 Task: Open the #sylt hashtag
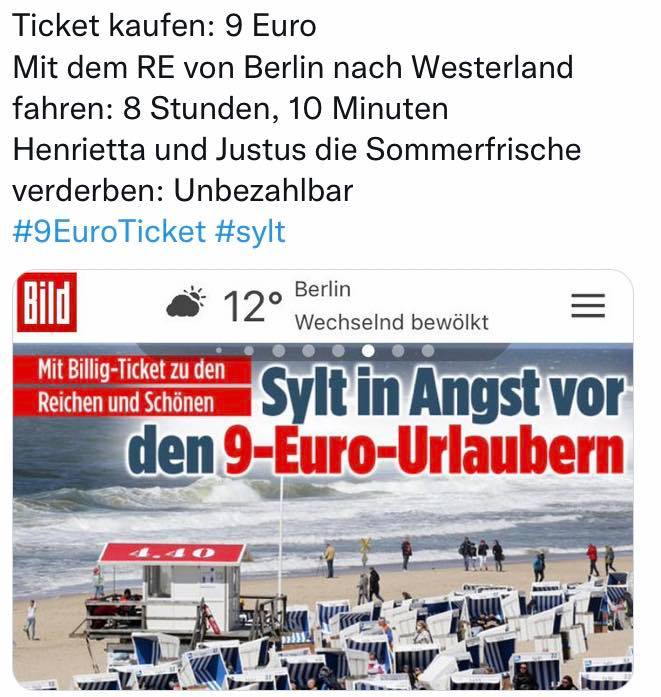pyautogui.click(x=250, y=231)
